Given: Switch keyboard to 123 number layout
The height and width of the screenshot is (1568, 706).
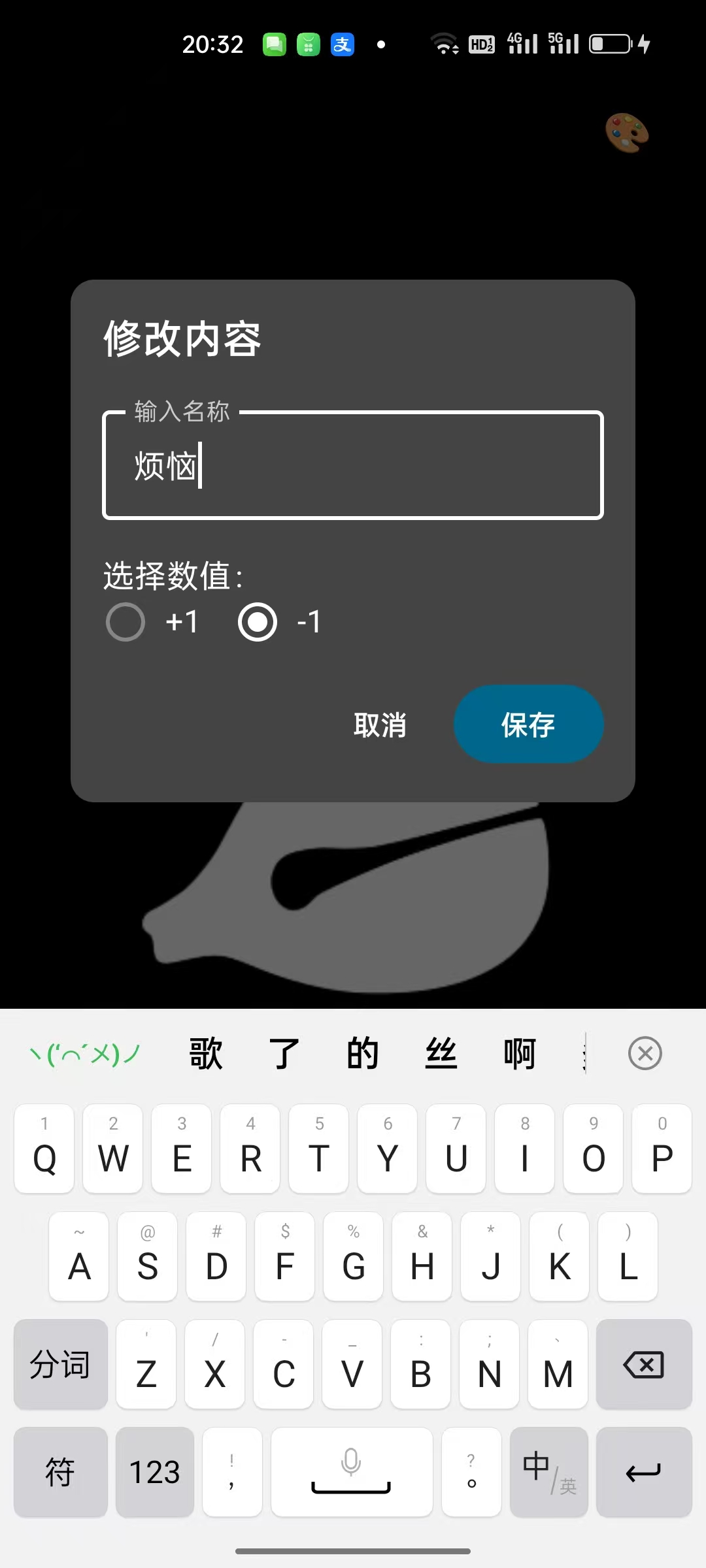Looking at the screenshot, I should pyautogui.click(x=155, y=1473).
